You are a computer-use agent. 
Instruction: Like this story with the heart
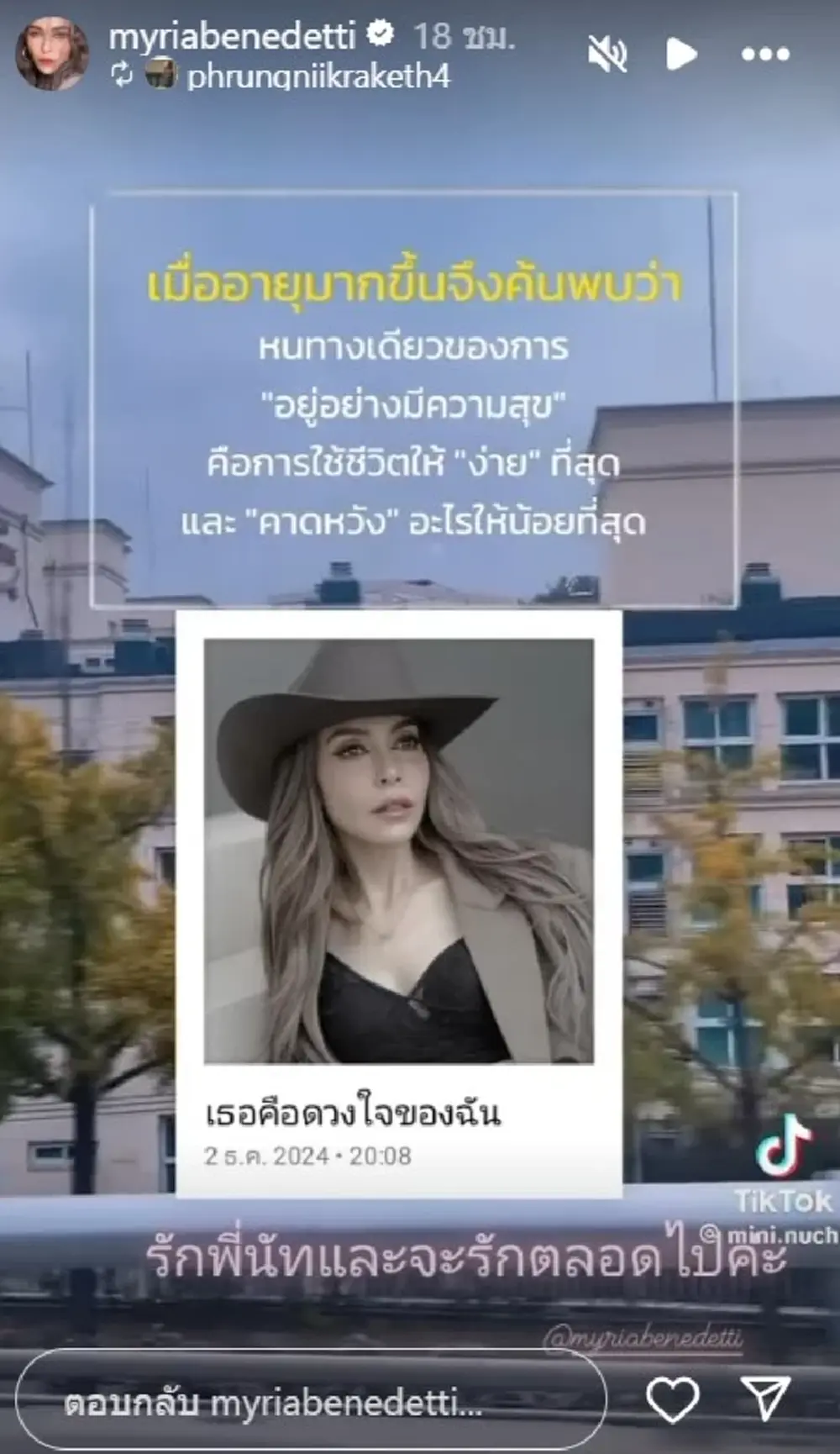(673, 1401)
